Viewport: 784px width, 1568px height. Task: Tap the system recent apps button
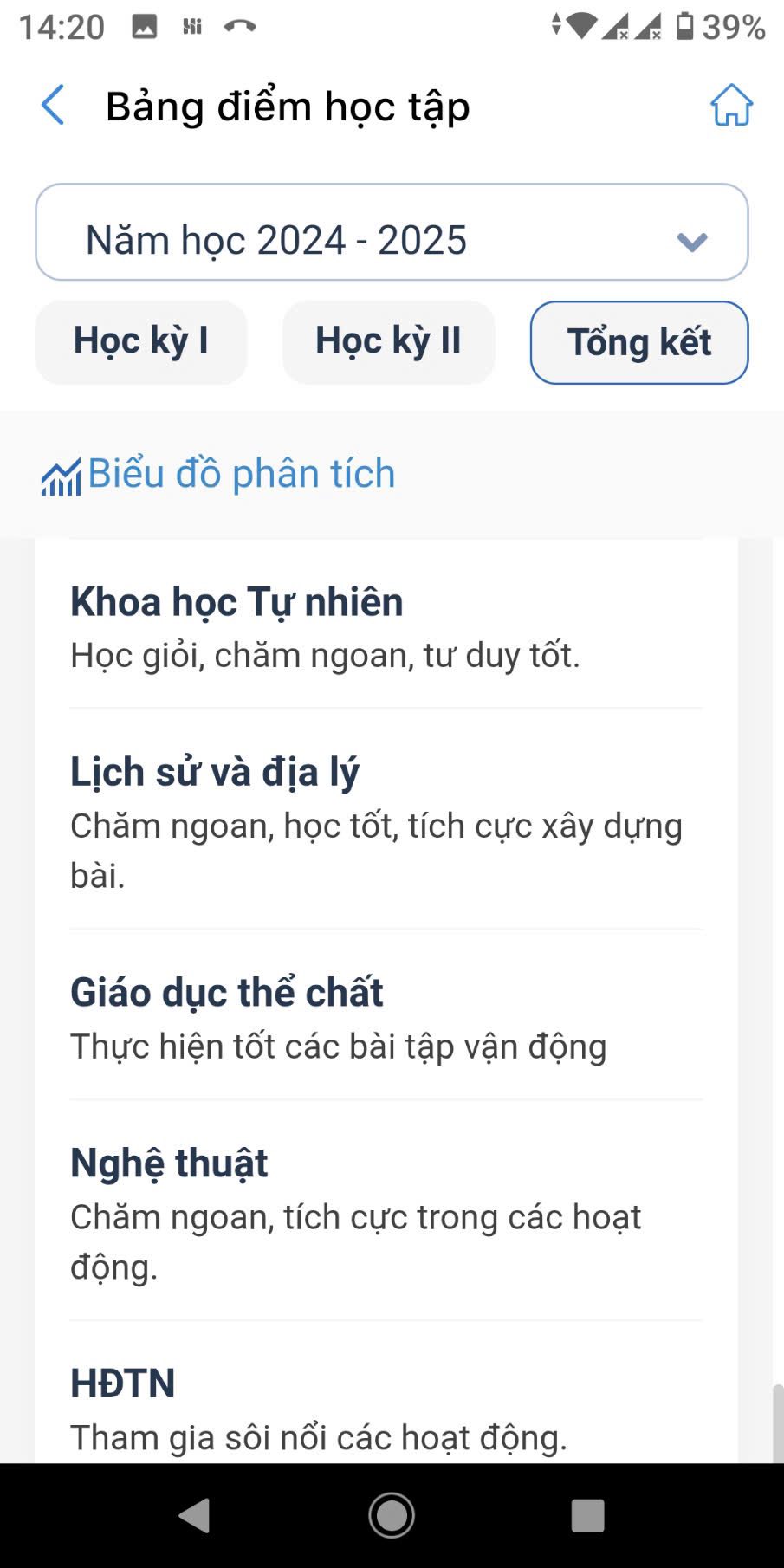pyautogui.click(x=587, y=1515)
